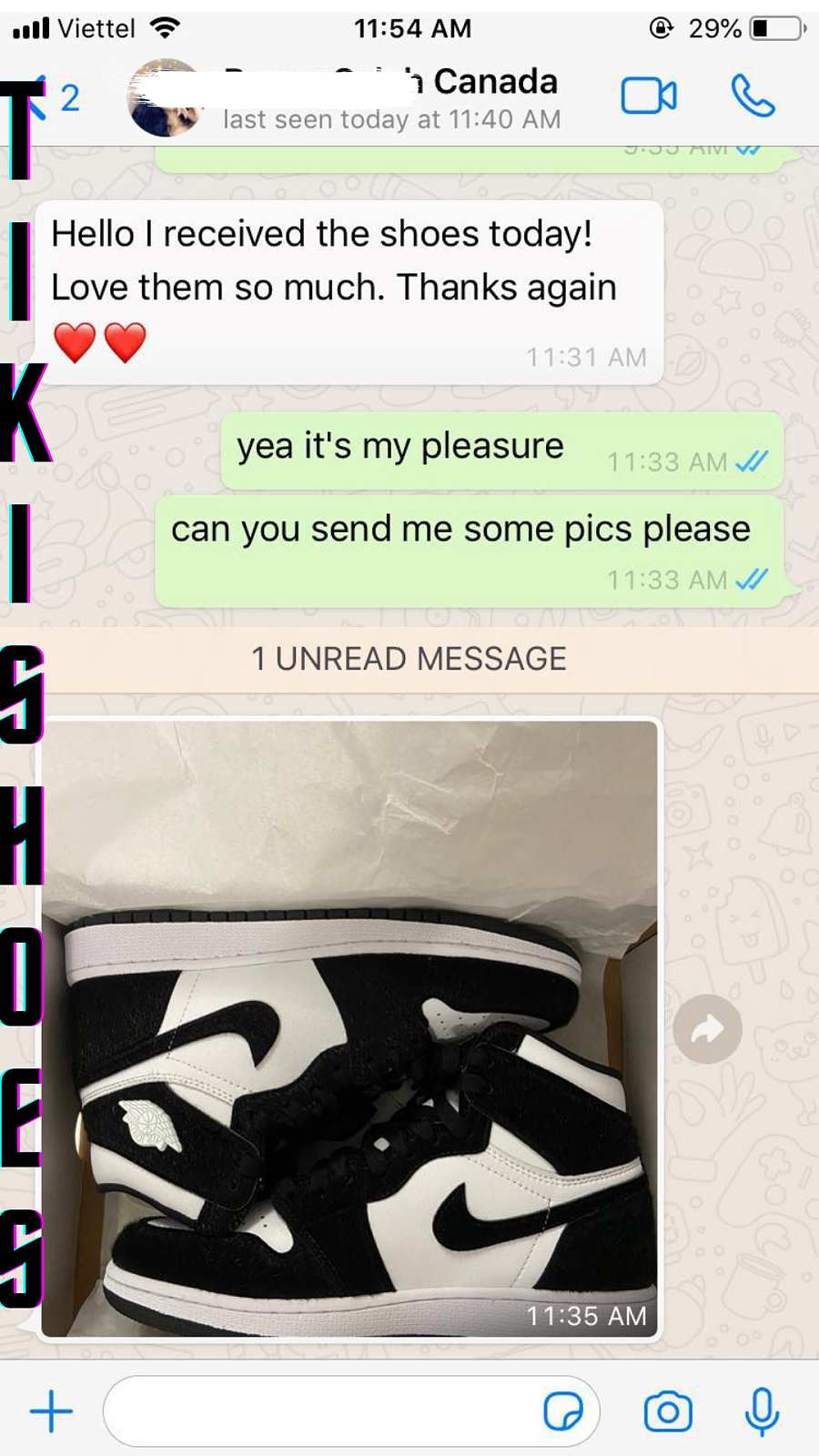Open the contact info from the header
The height and width of the screenshot is (1456, 819).
391,98
